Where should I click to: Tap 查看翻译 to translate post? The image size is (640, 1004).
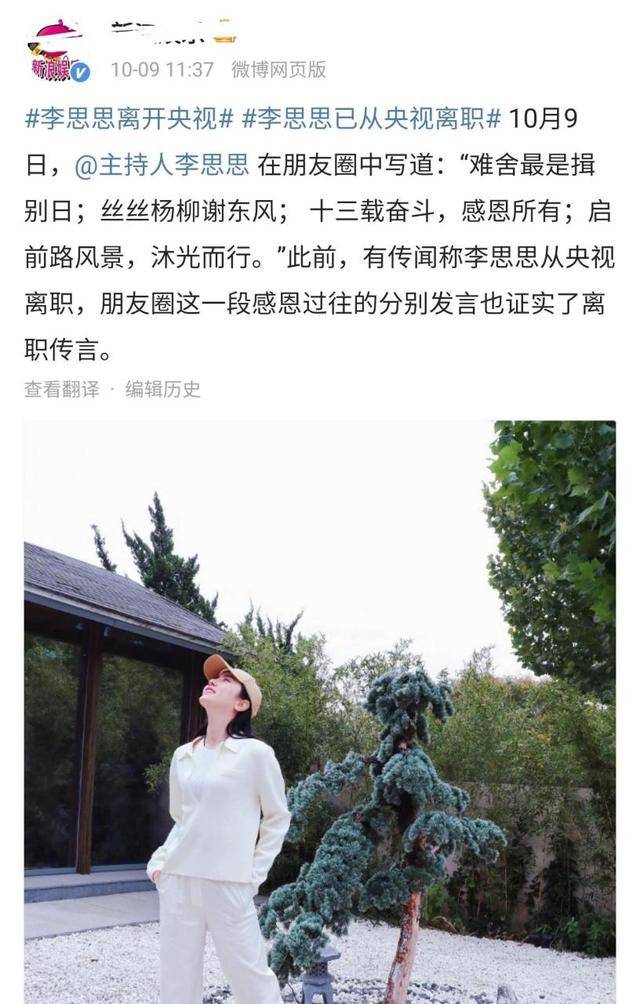62,389
